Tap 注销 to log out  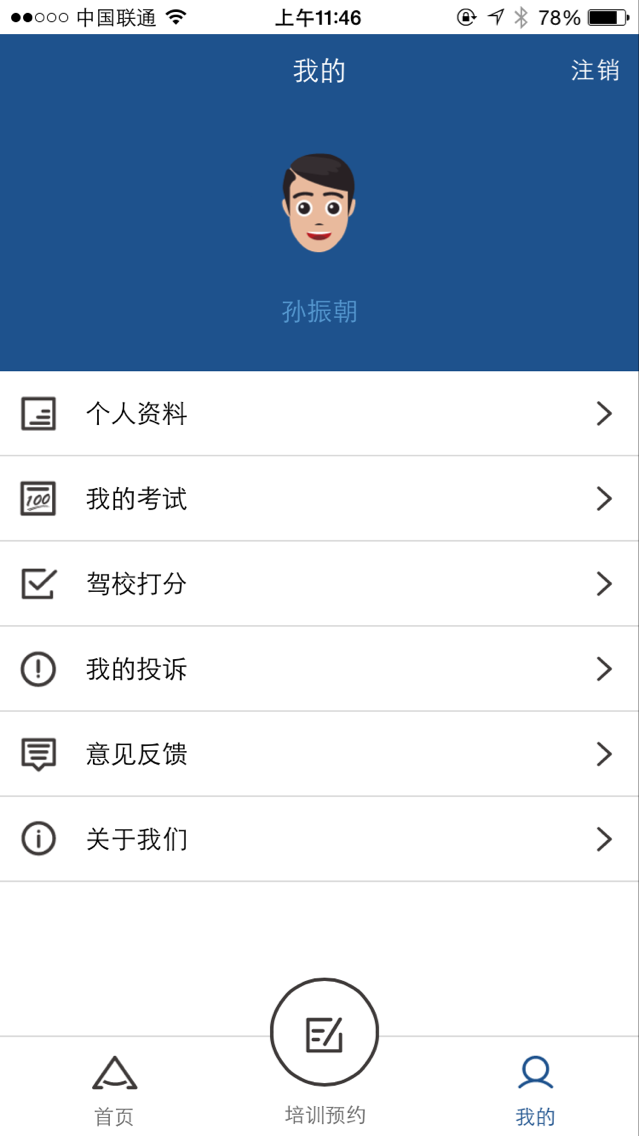tap(595, 70)
